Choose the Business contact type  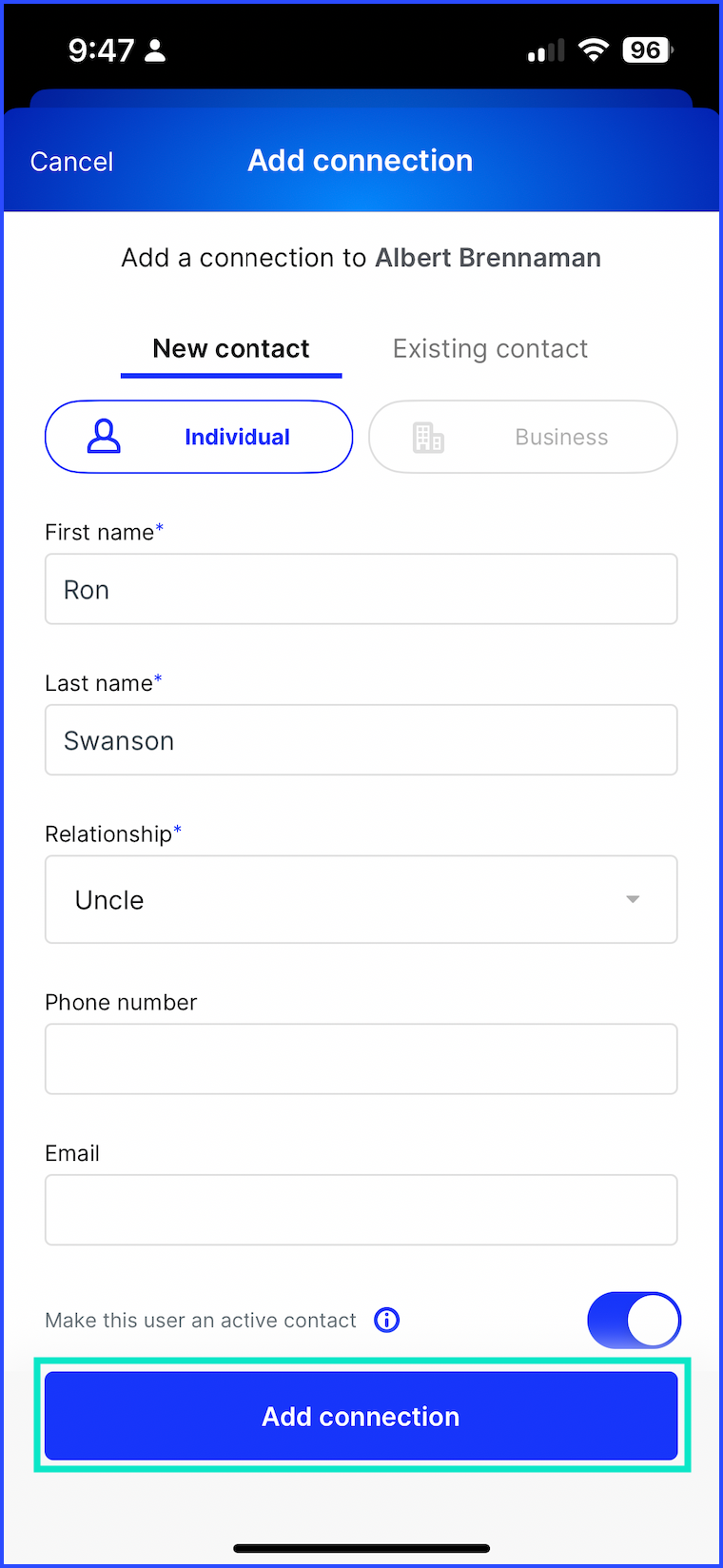tap(523, 437)
